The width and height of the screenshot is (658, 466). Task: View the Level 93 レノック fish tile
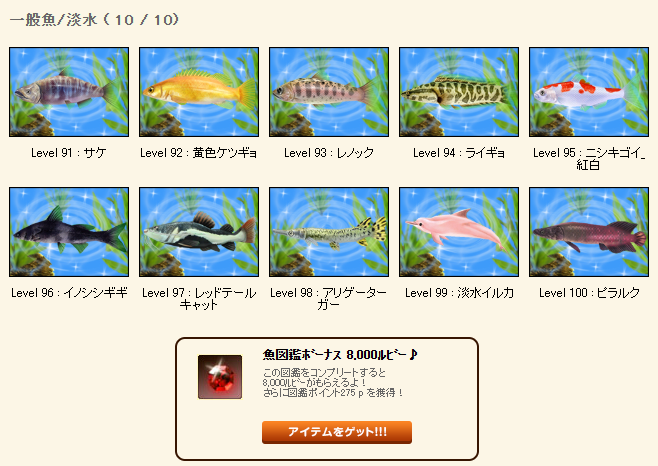pos(329,92)
